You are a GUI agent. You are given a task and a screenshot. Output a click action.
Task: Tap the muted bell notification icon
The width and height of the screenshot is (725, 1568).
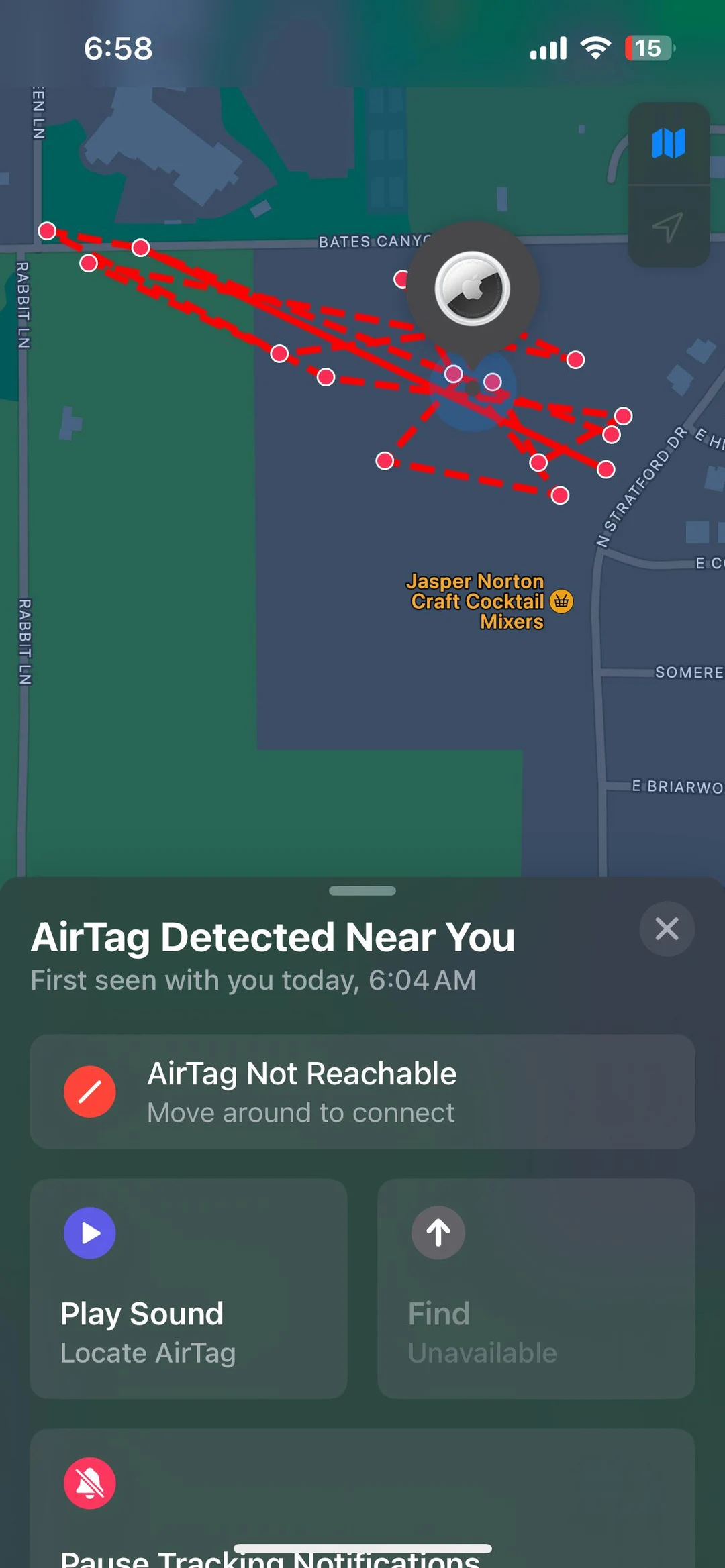tap(89, 1483)
